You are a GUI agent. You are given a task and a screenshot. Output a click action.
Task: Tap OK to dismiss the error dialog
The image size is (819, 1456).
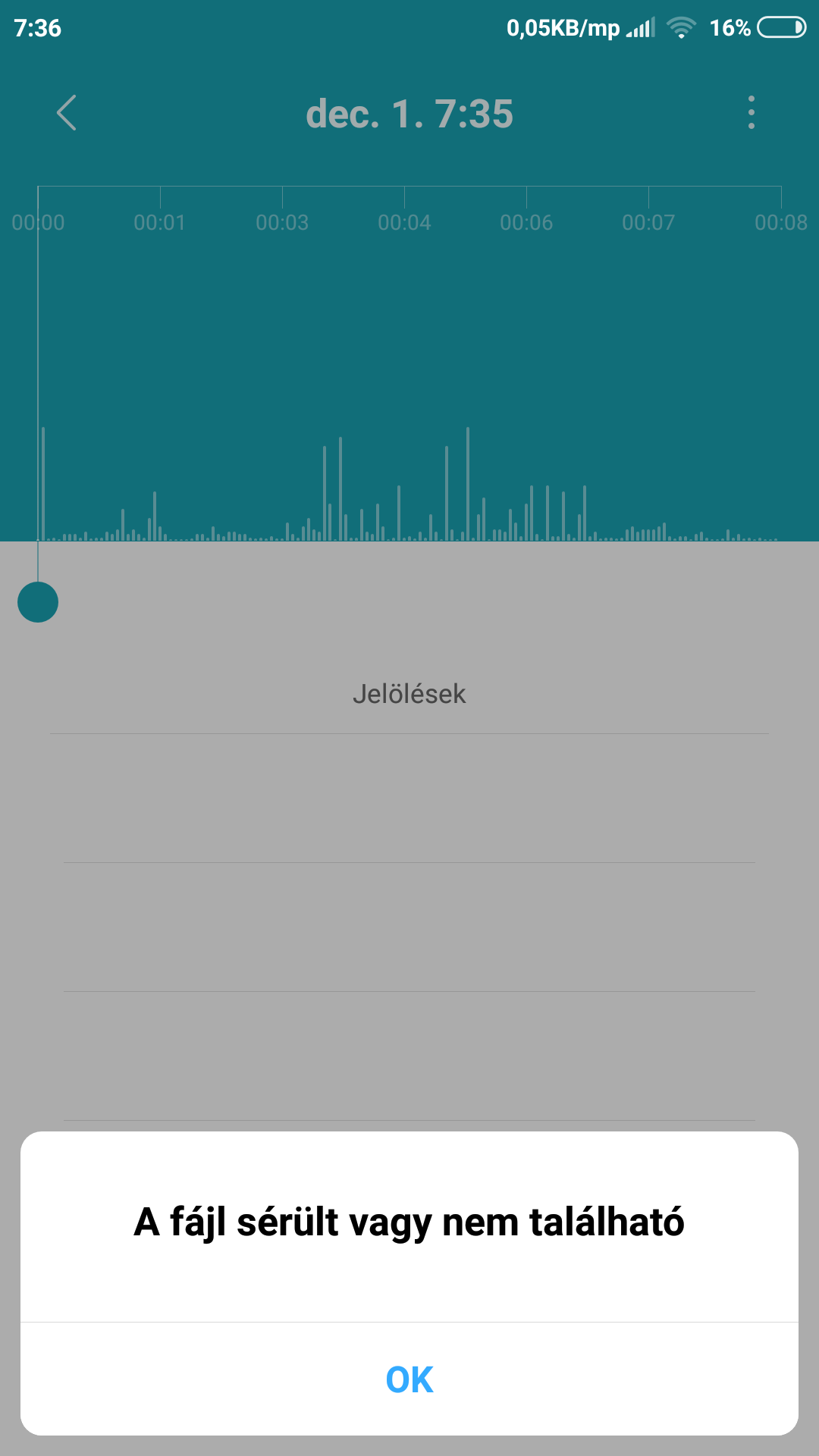pos(409,1379)
